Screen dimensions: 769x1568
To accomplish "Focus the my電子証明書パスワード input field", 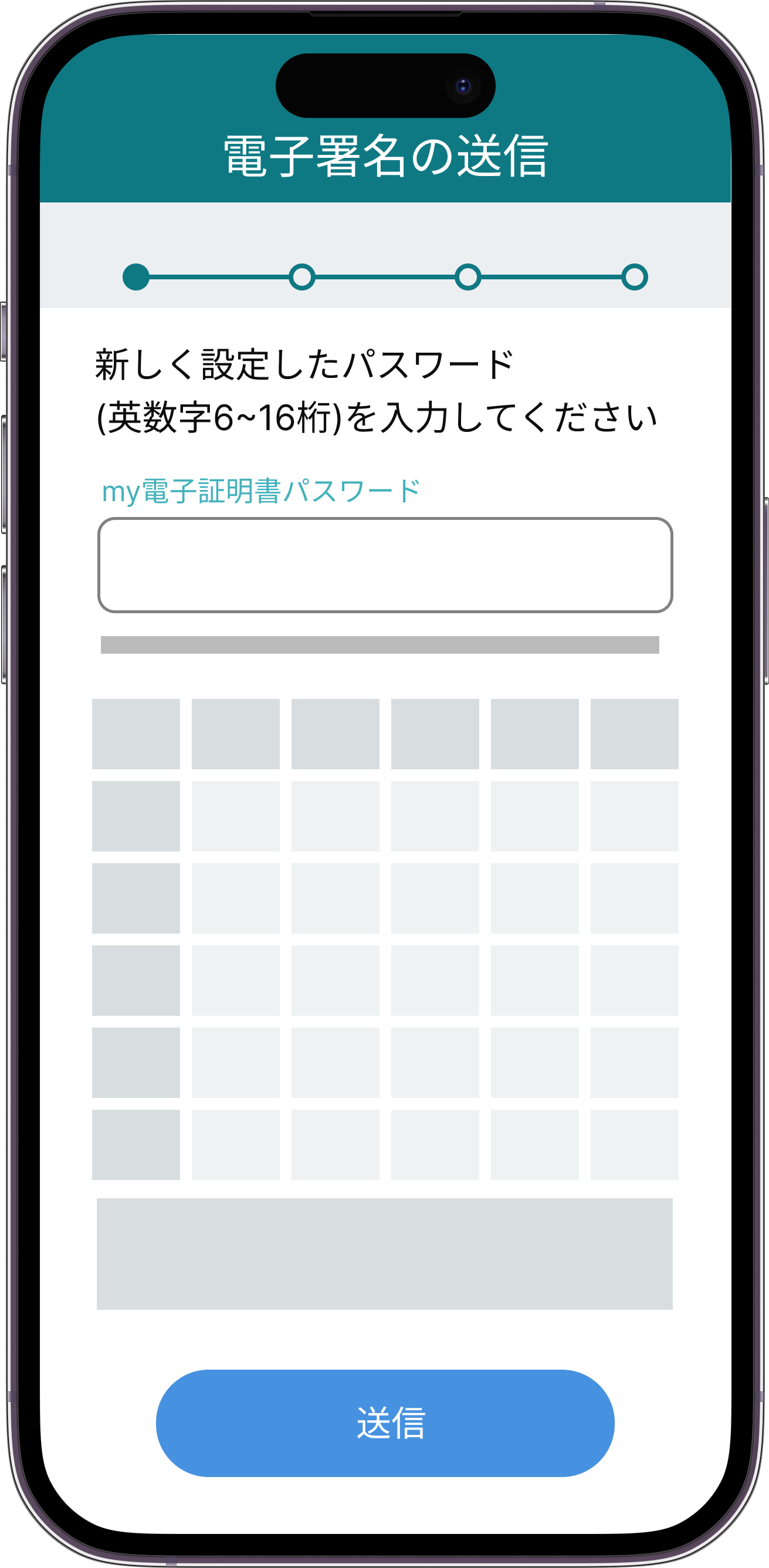I will point(385,565).
